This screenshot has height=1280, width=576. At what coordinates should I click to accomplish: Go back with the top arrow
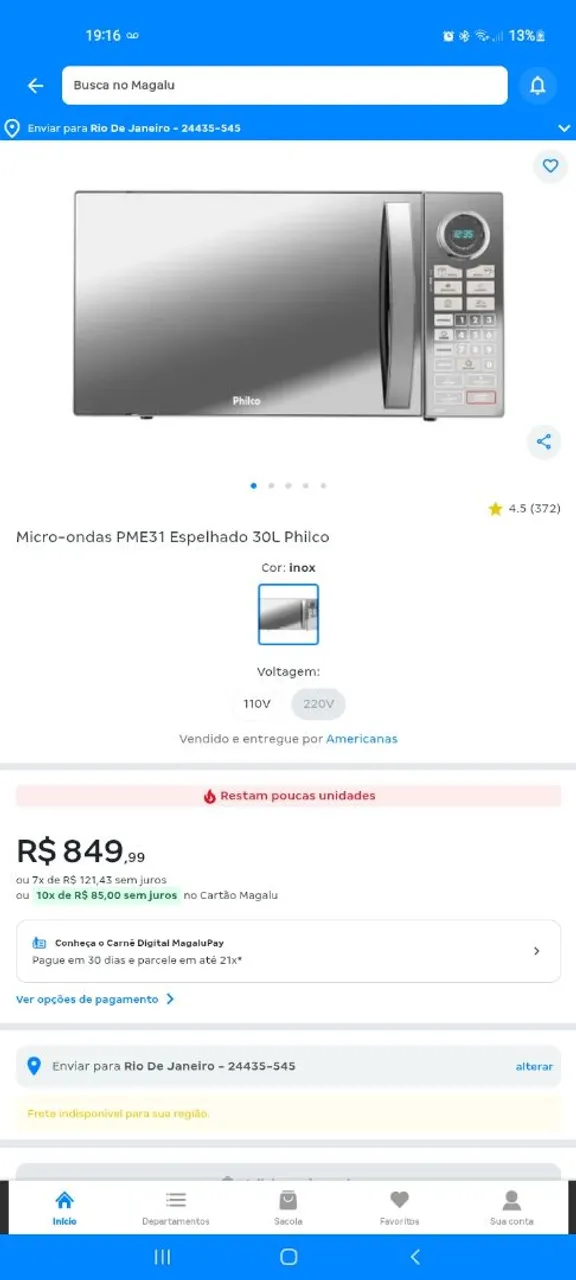[x=36, y=86]
